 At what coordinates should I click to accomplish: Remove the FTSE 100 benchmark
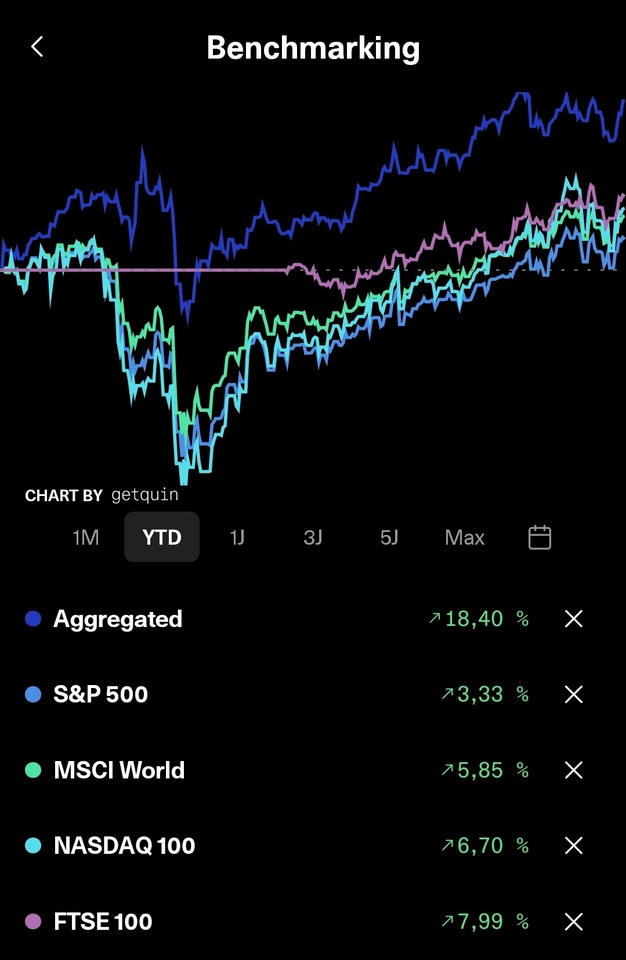[x=573, y=922]
